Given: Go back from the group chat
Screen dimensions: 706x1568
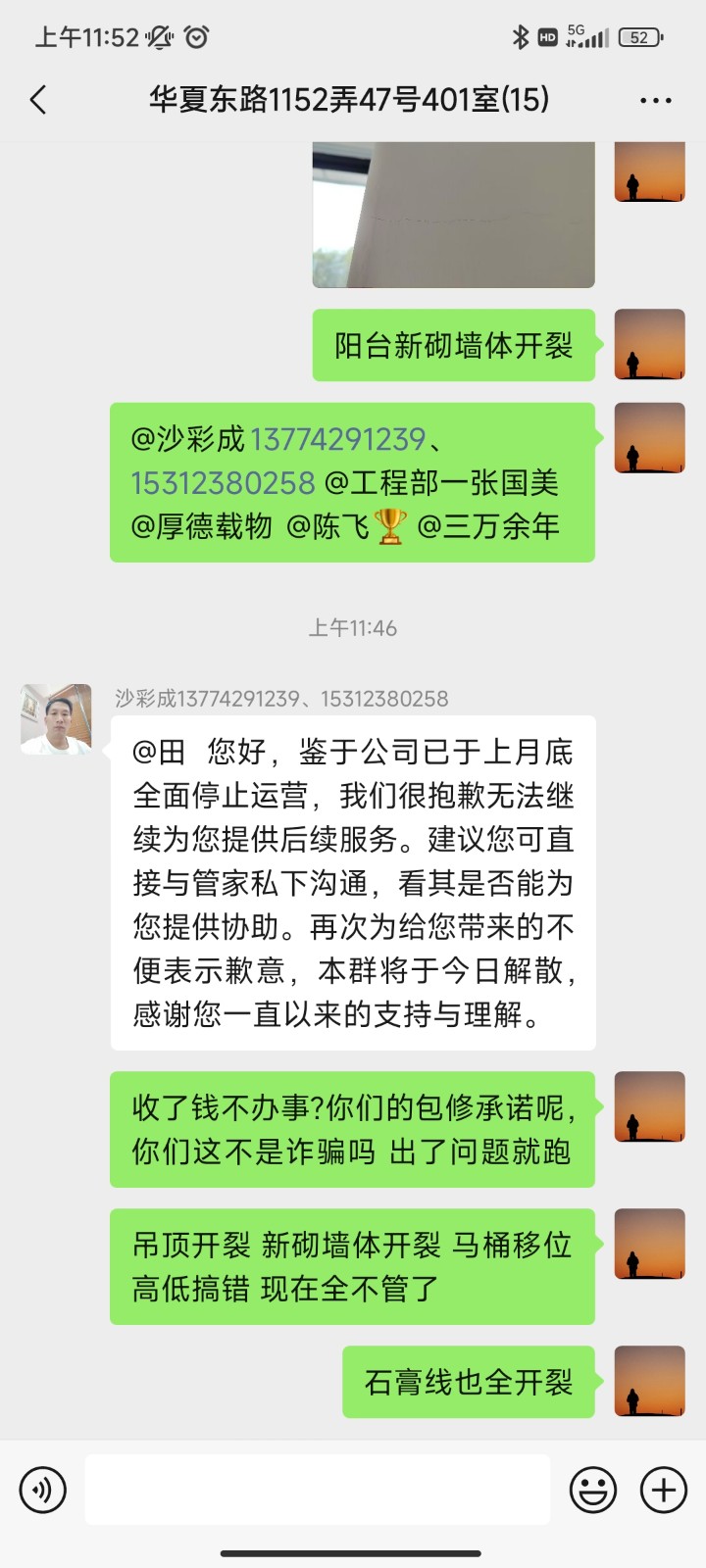Looking at the screenshot, I should [x=39, y=100].
